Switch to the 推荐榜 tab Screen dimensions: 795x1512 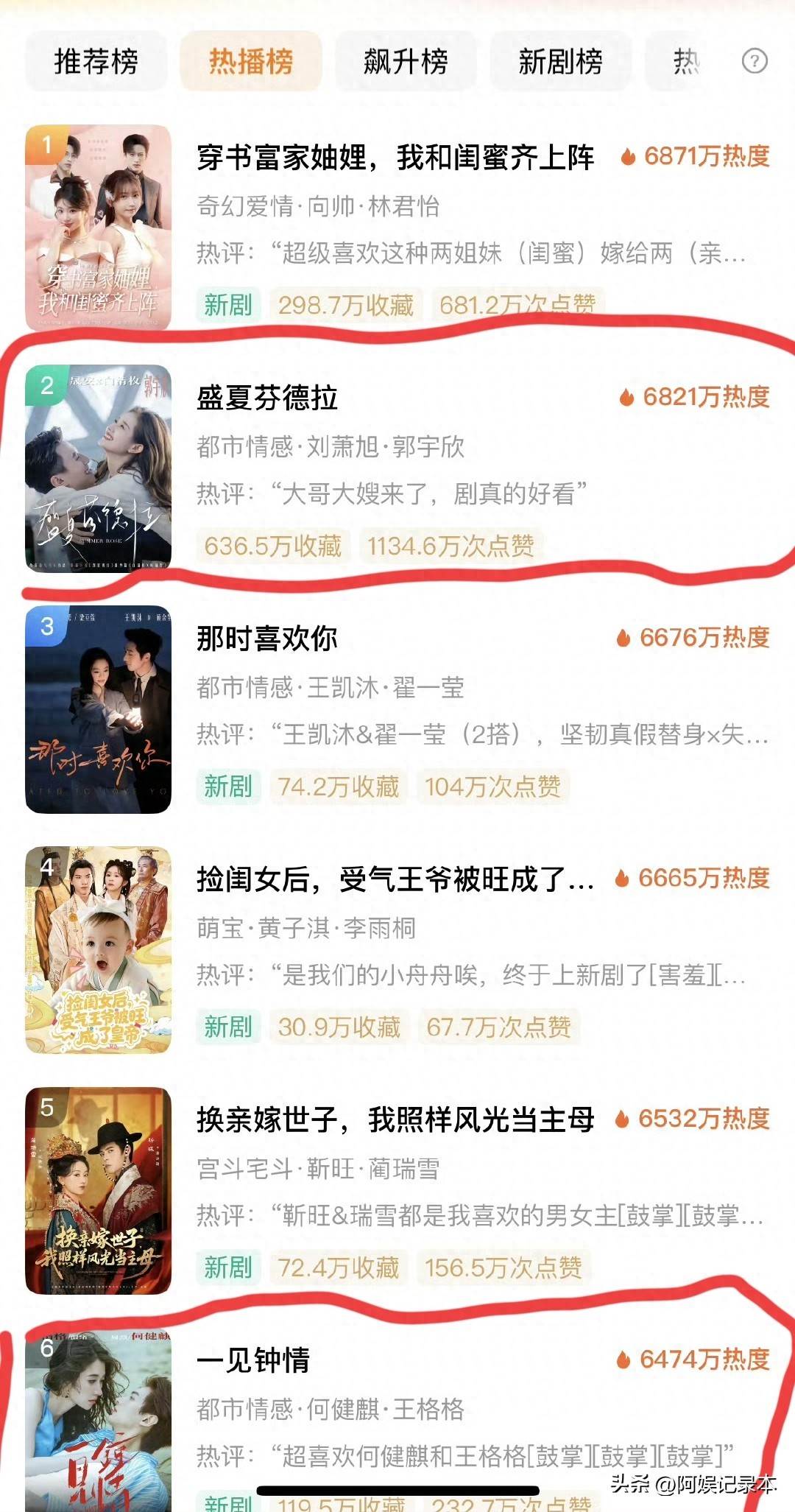point(96,61)
